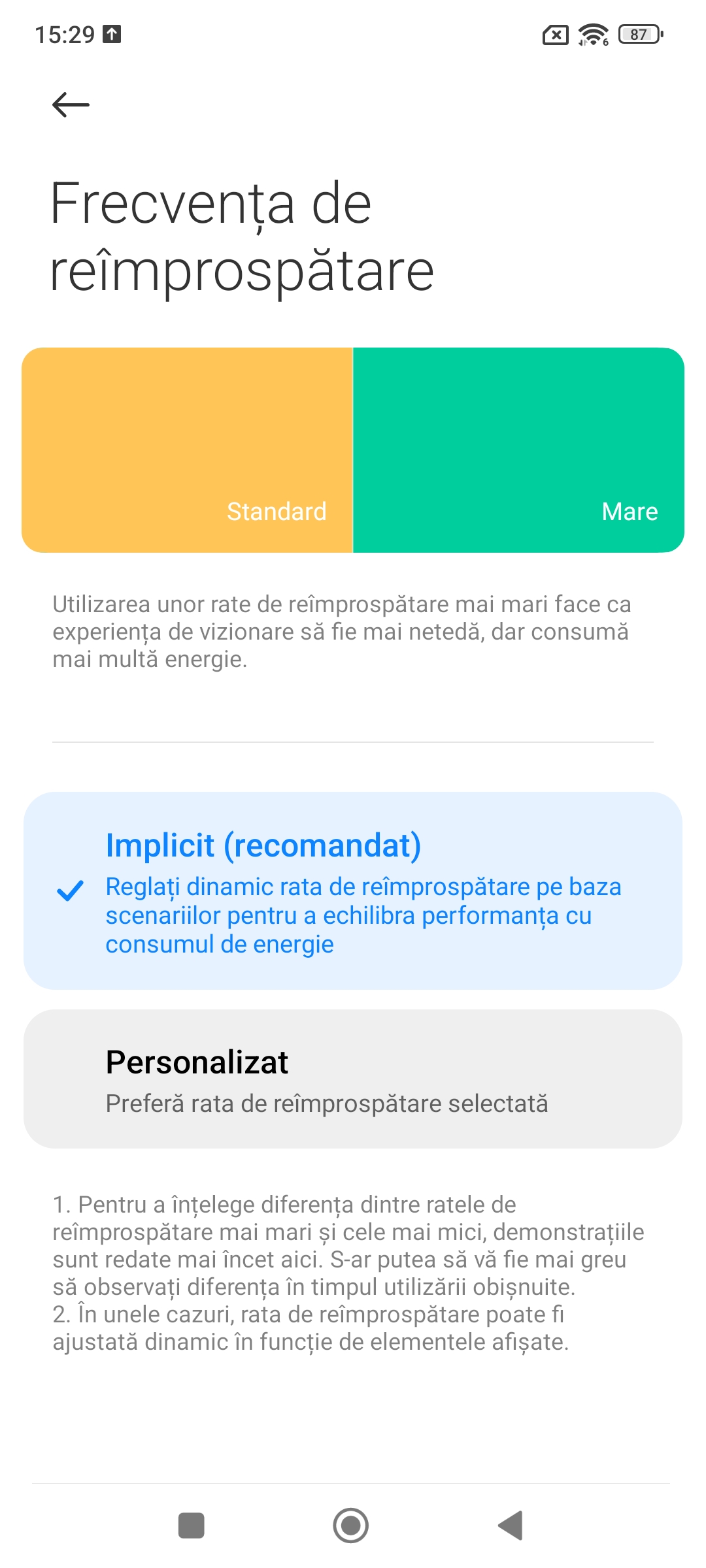Open recent apps from navigation bar

[192, 1526]
